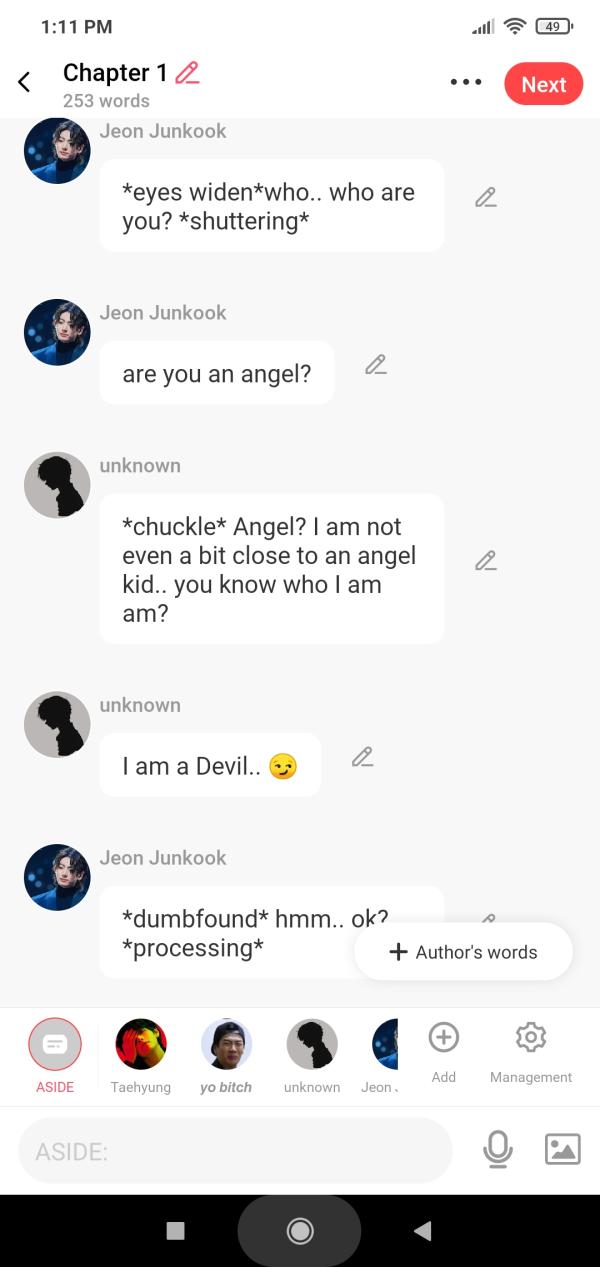
Task: Add Author's words
Action: (463, 952)
